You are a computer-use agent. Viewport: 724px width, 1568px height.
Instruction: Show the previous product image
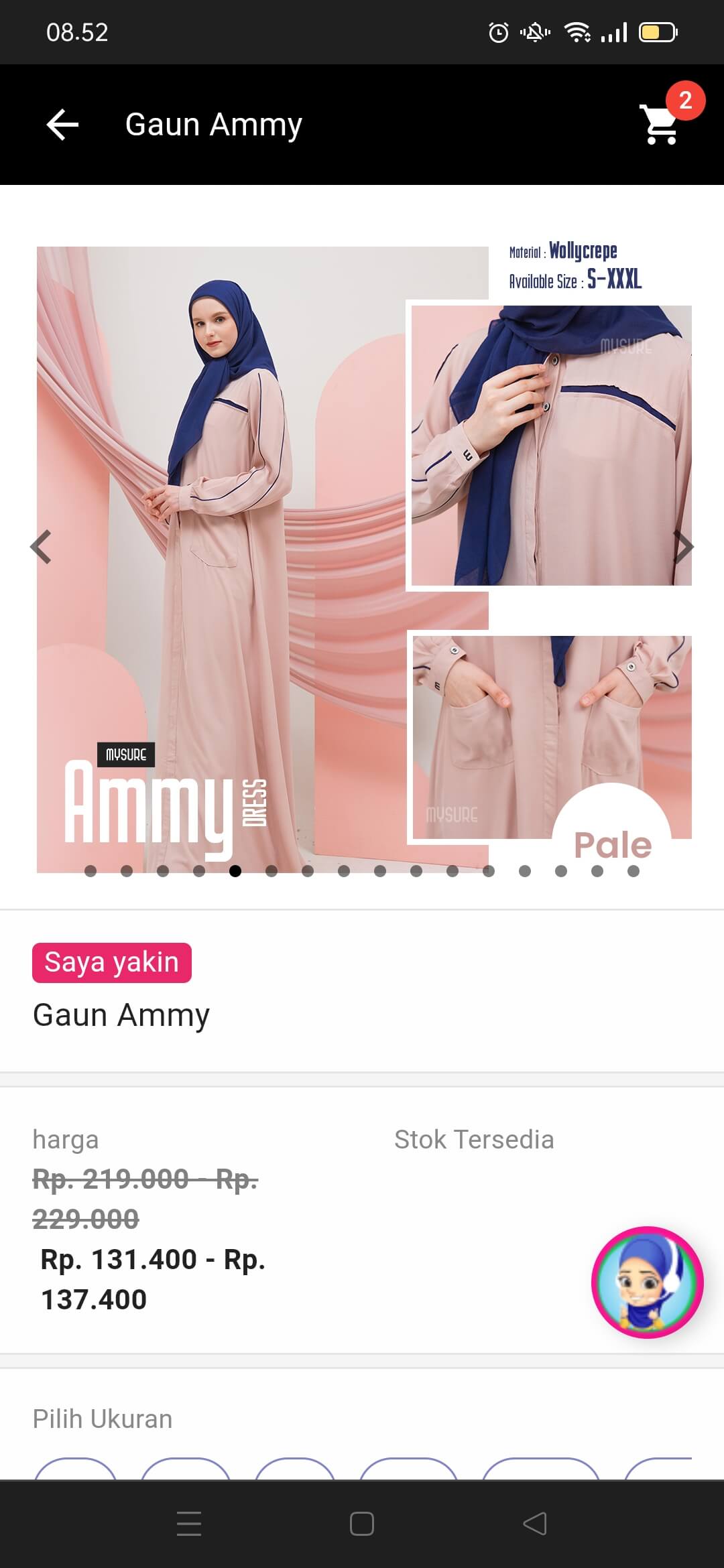point(42,547)
